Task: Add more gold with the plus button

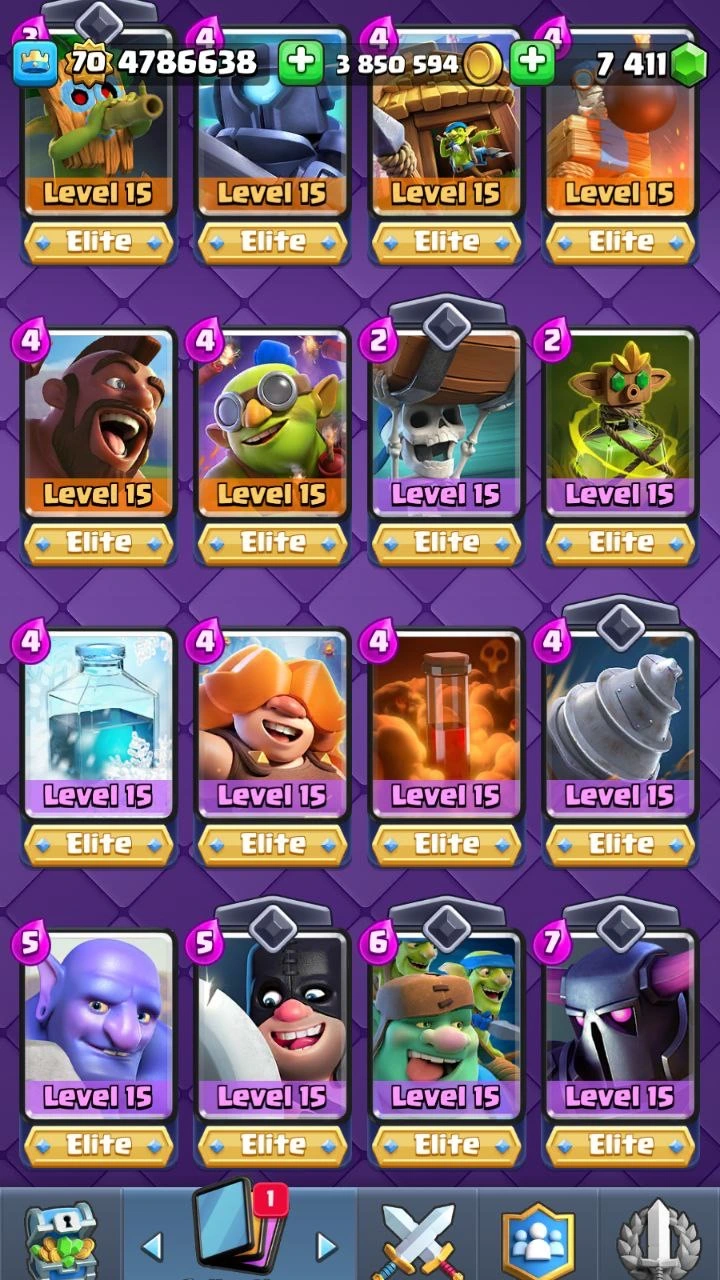Action: [299, 63]
